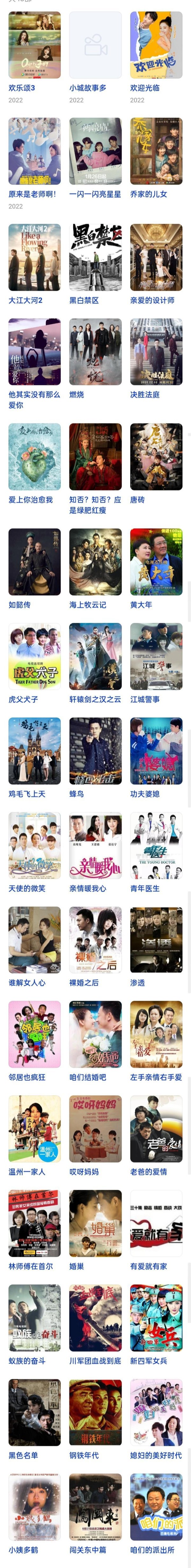The image size is (191, 1568).
Task: Choose 虎父犬子 from the list
Action: (34, 656)
